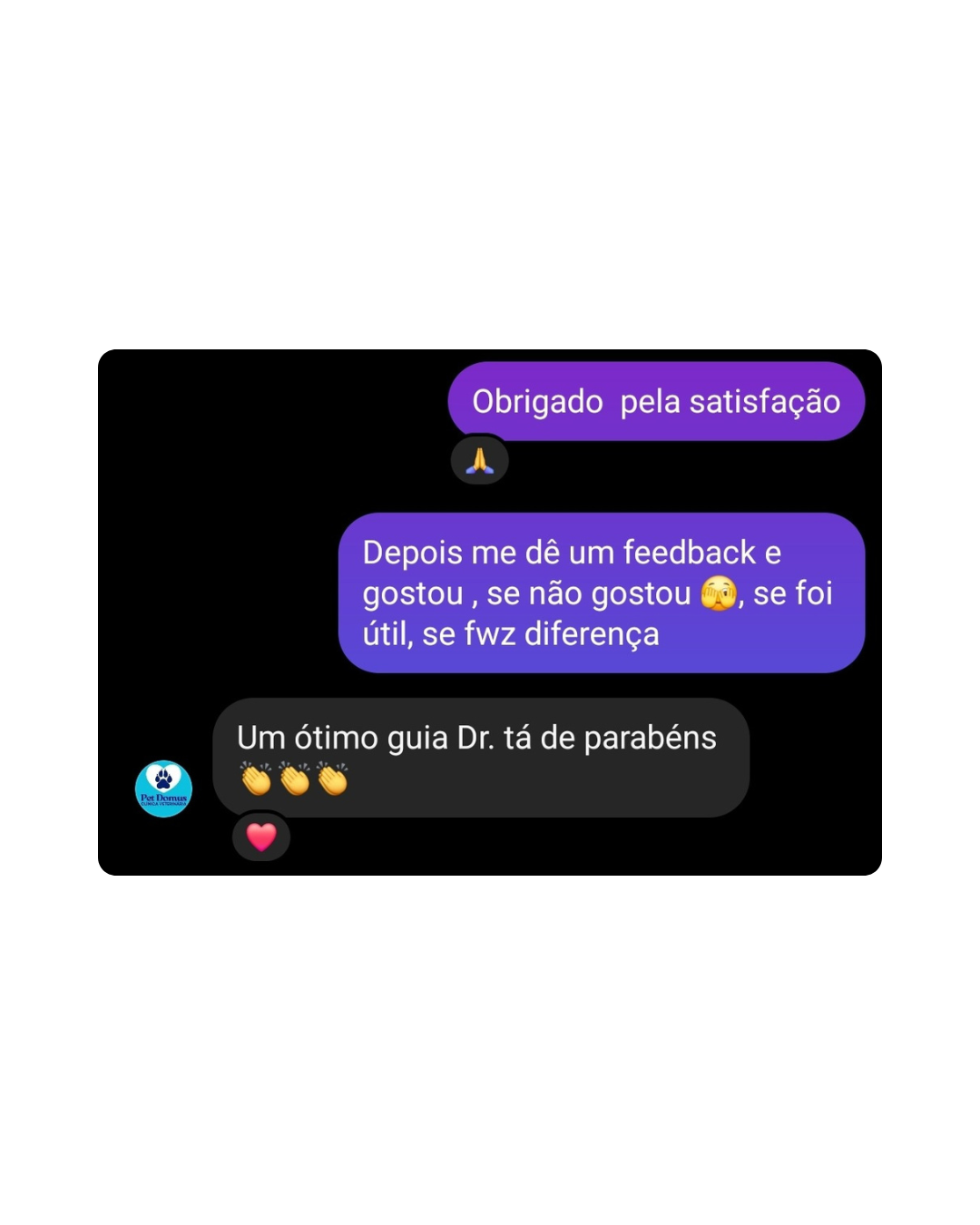Image resolution: width=980 pixels, height=1225 pixels.
Task: Tap the heart shape inside the Pet Domus logo
Action: coord(164,779)
